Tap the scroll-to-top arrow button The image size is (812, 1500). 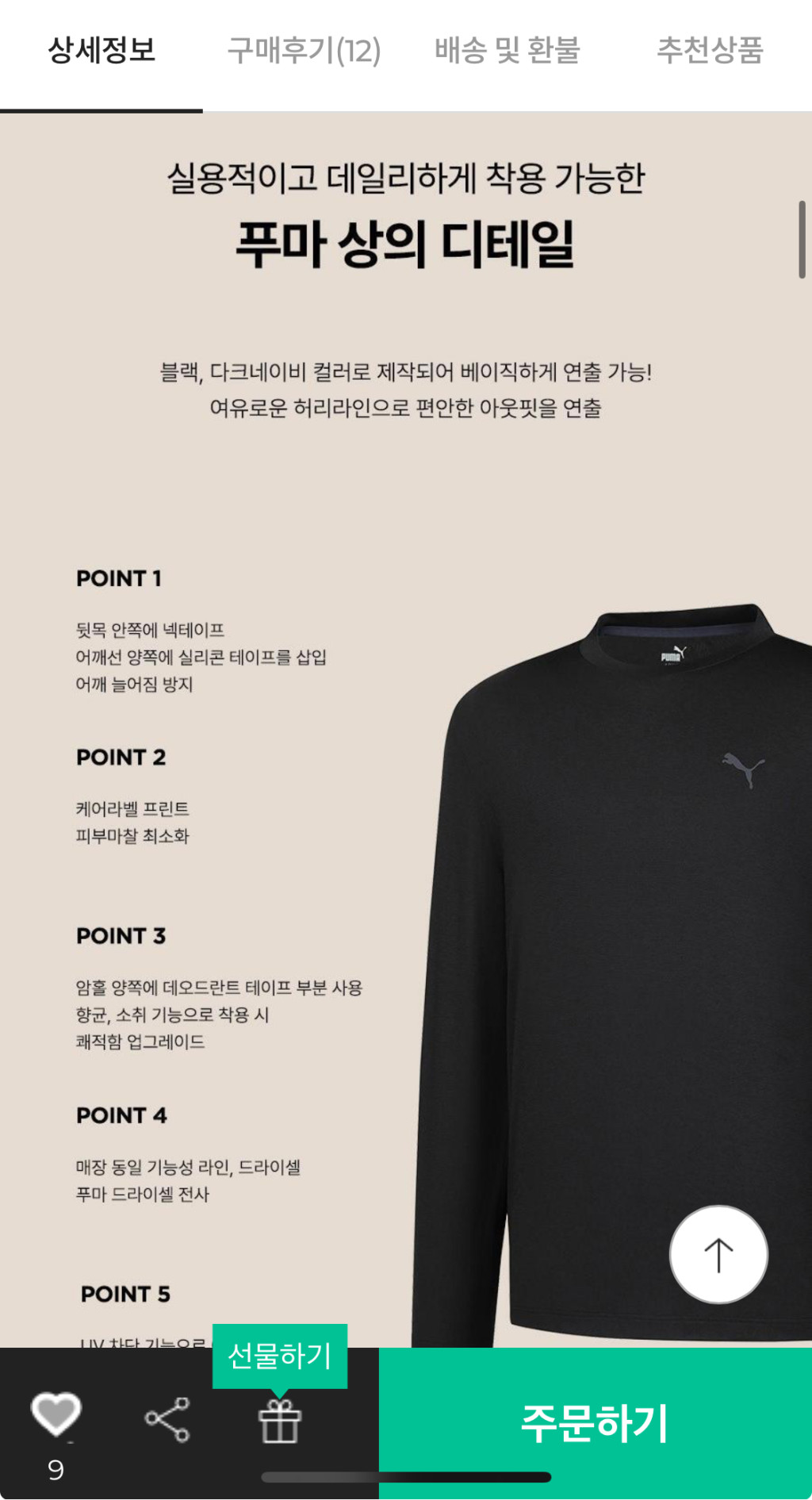pyautogui.click(x=718, y=1254)
